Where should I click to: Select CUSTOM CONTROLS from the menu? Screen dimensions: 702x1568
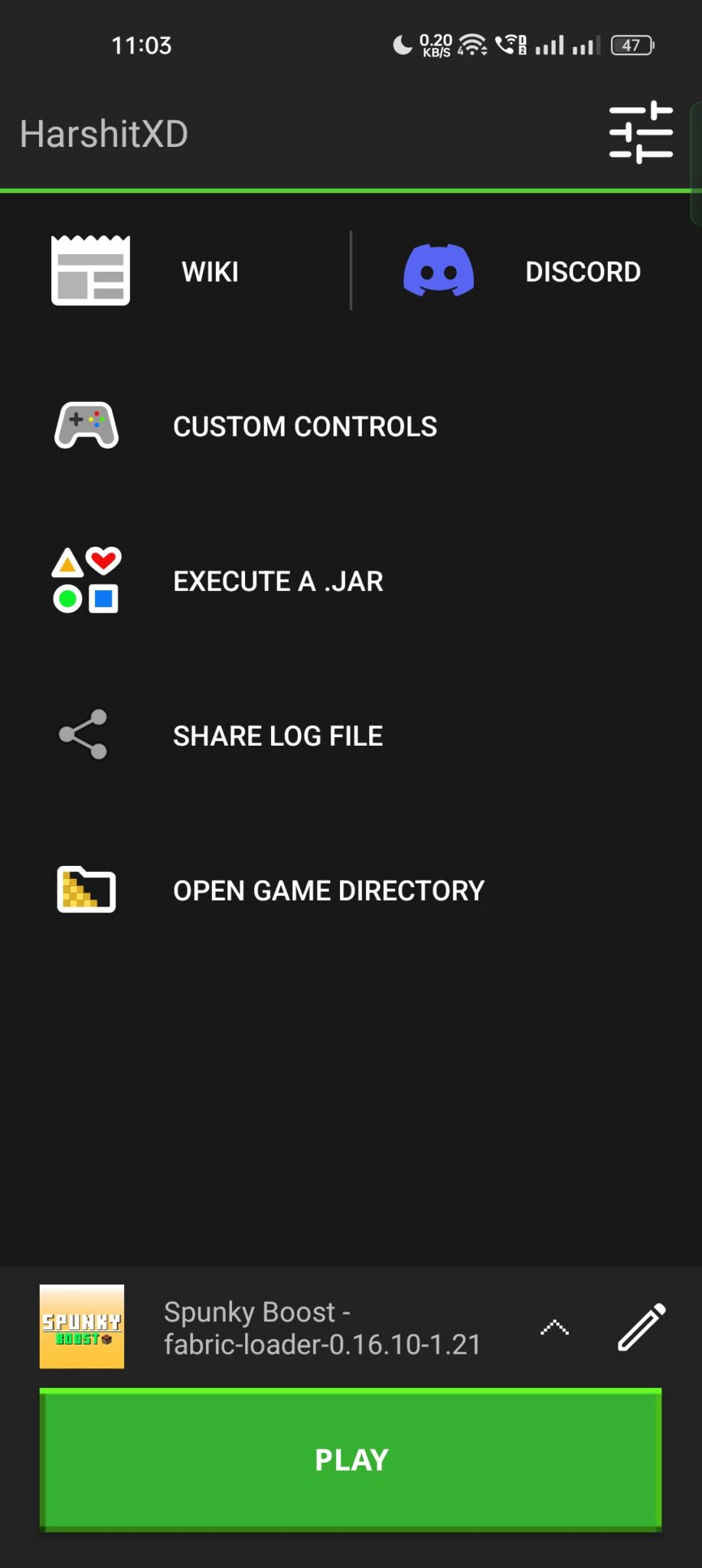(x=305, y=426)
